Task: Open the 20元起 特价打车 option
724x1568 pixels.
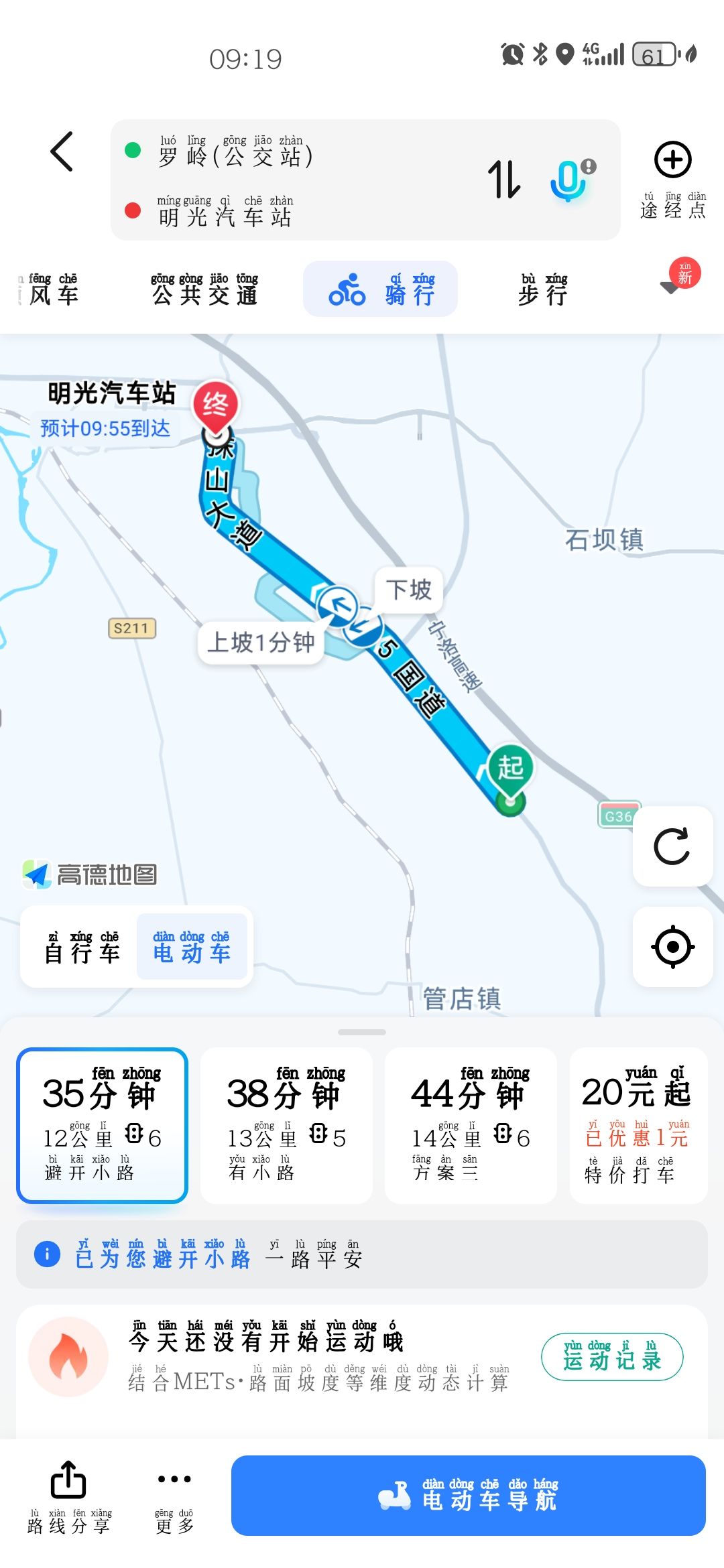Action: [x=637, y=1125]
